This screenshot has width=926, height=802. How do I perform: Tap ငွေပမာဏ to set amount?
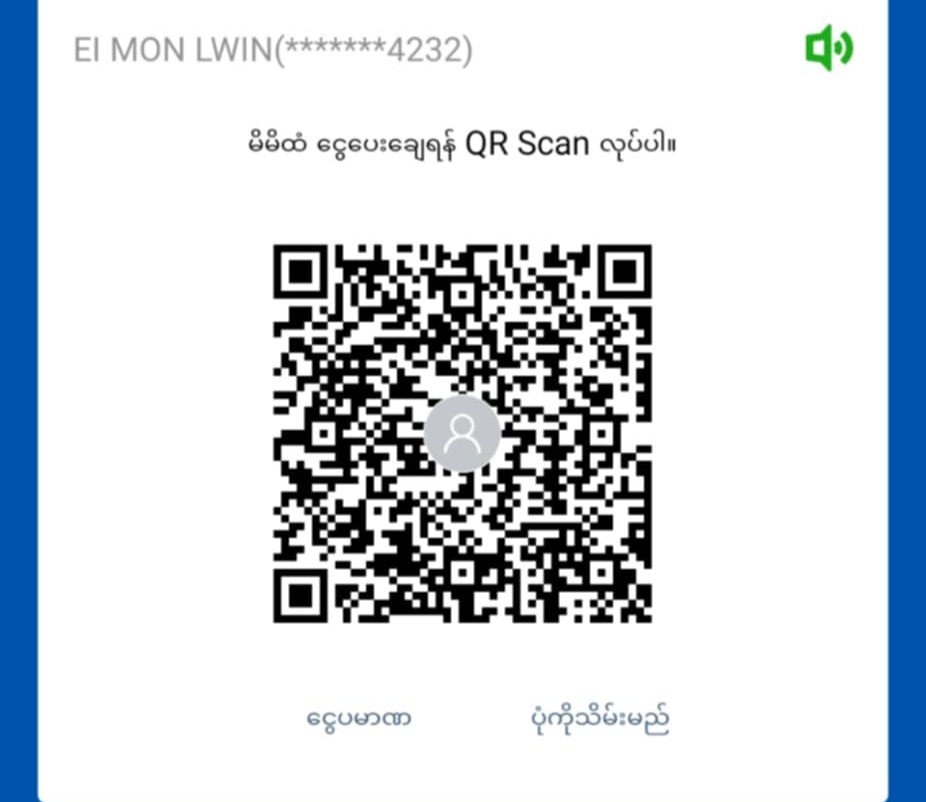[x=360, y=718]
